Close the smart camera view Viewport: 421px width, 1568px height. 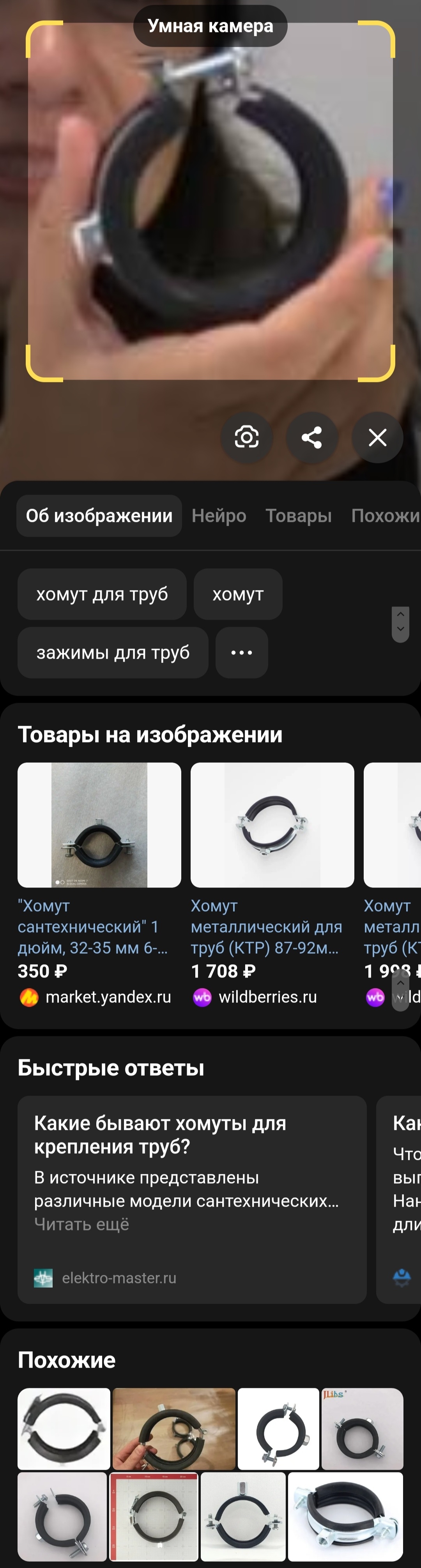point(377,437)
